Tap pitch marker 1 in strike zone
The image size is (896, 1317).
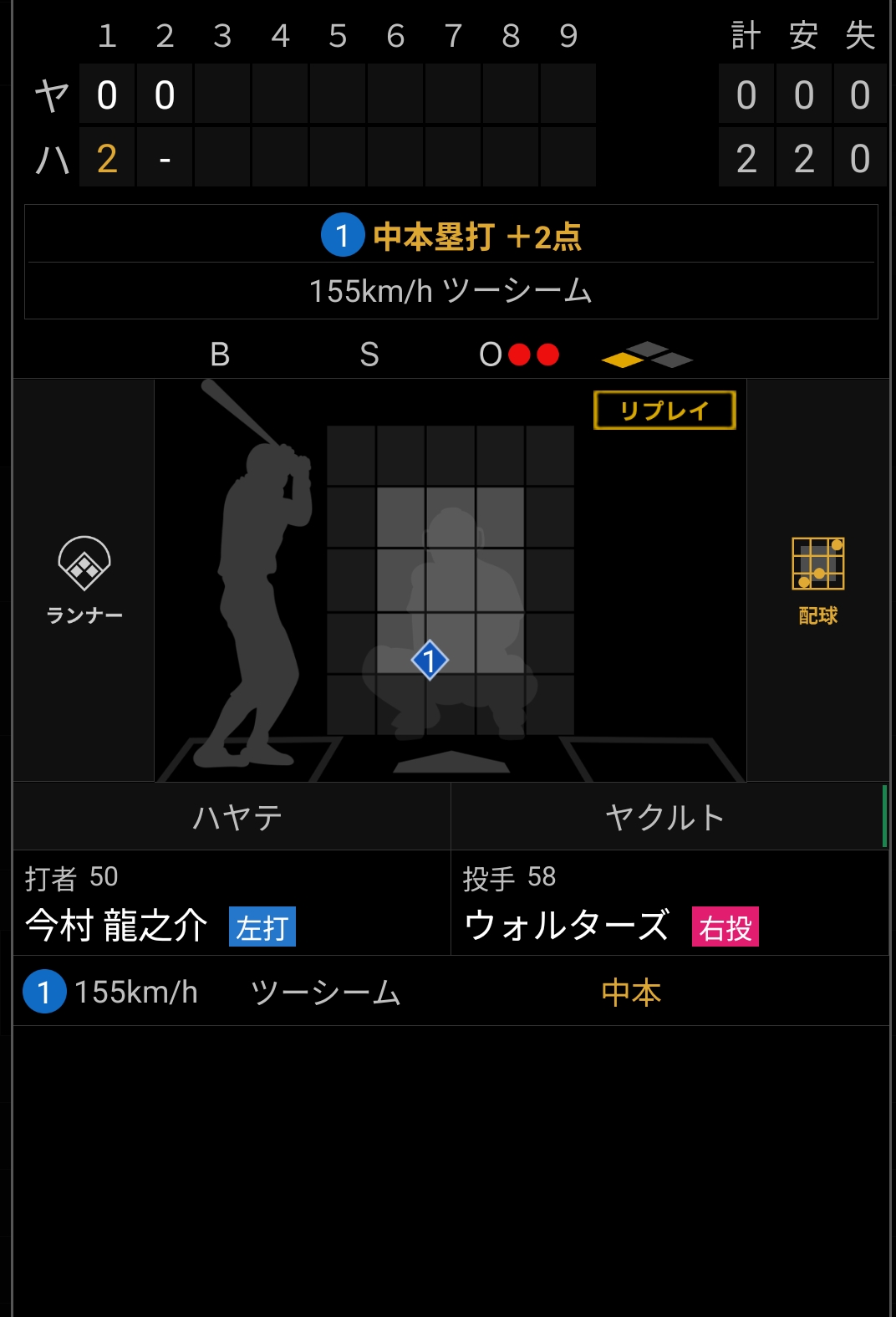[x=430, y=660]
